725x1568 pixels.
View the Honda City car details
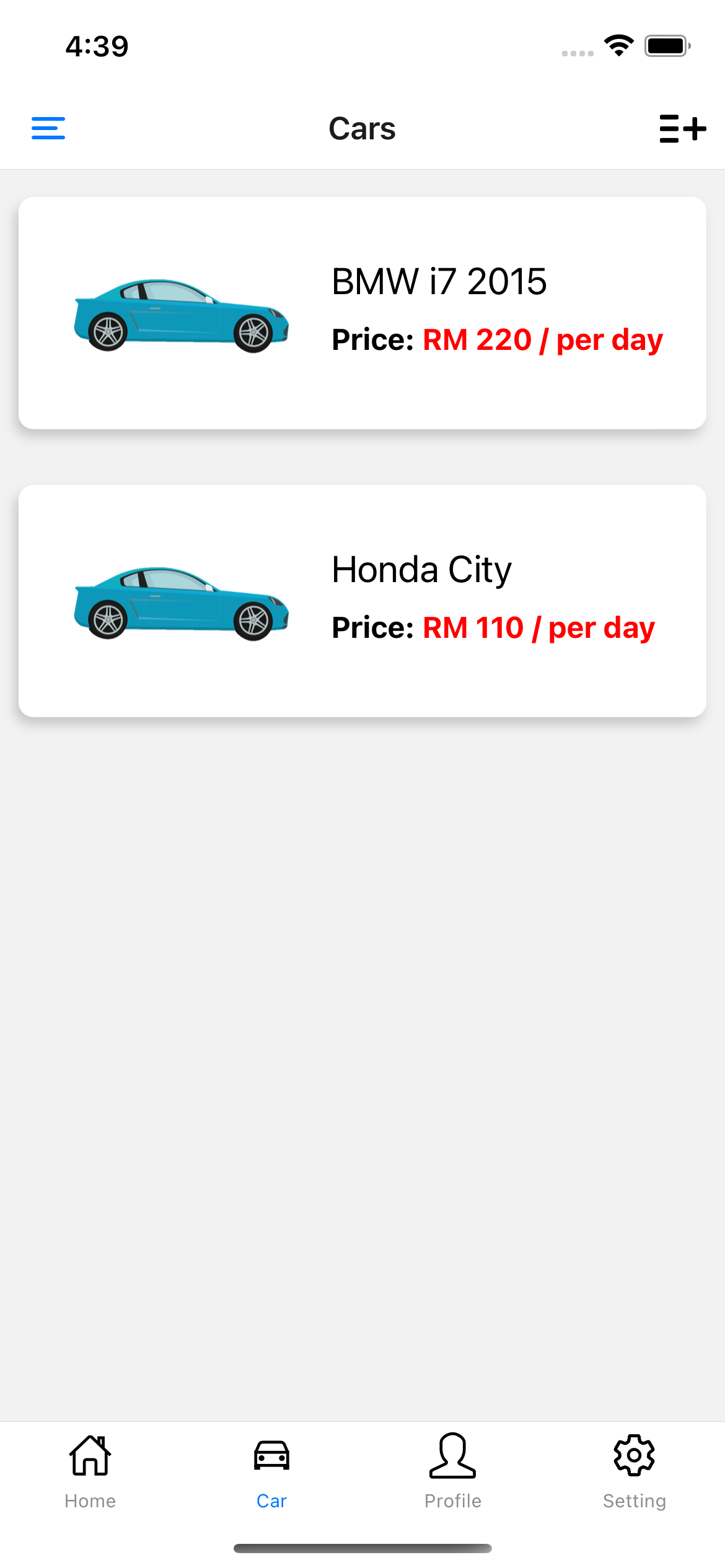tap(362, 601)
